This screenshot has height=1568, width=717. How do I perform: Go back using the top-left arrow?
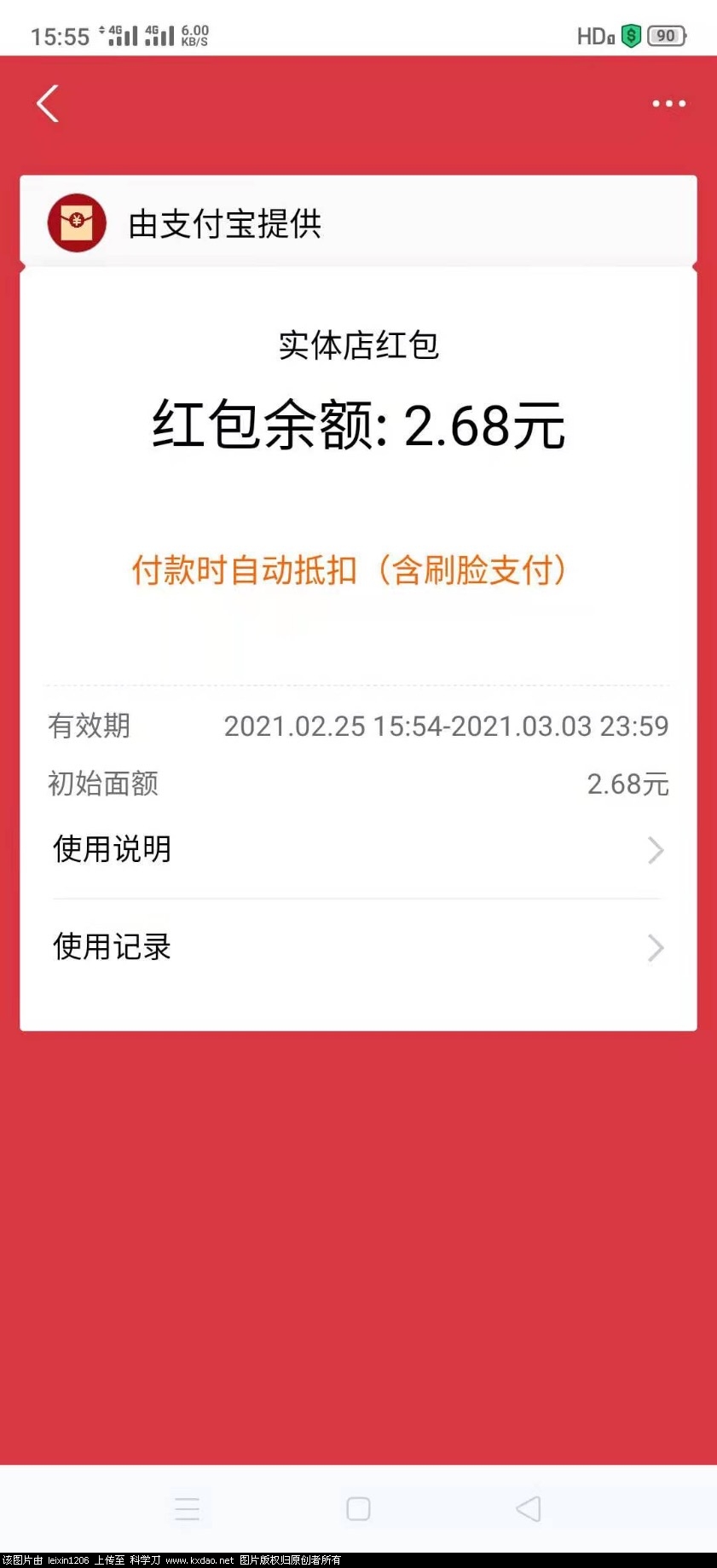[49, 104]
